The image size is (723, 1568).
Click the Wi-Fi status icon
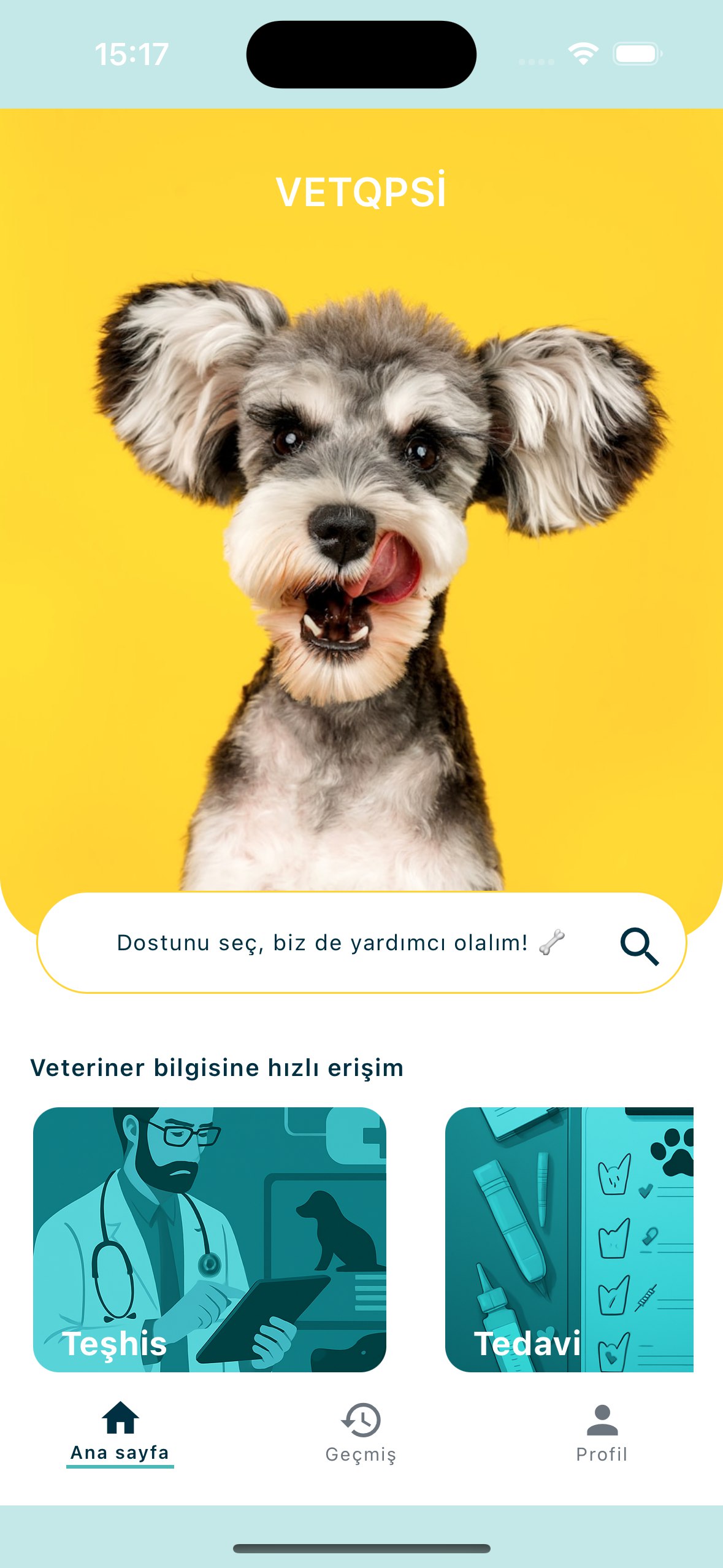[582, 54]
